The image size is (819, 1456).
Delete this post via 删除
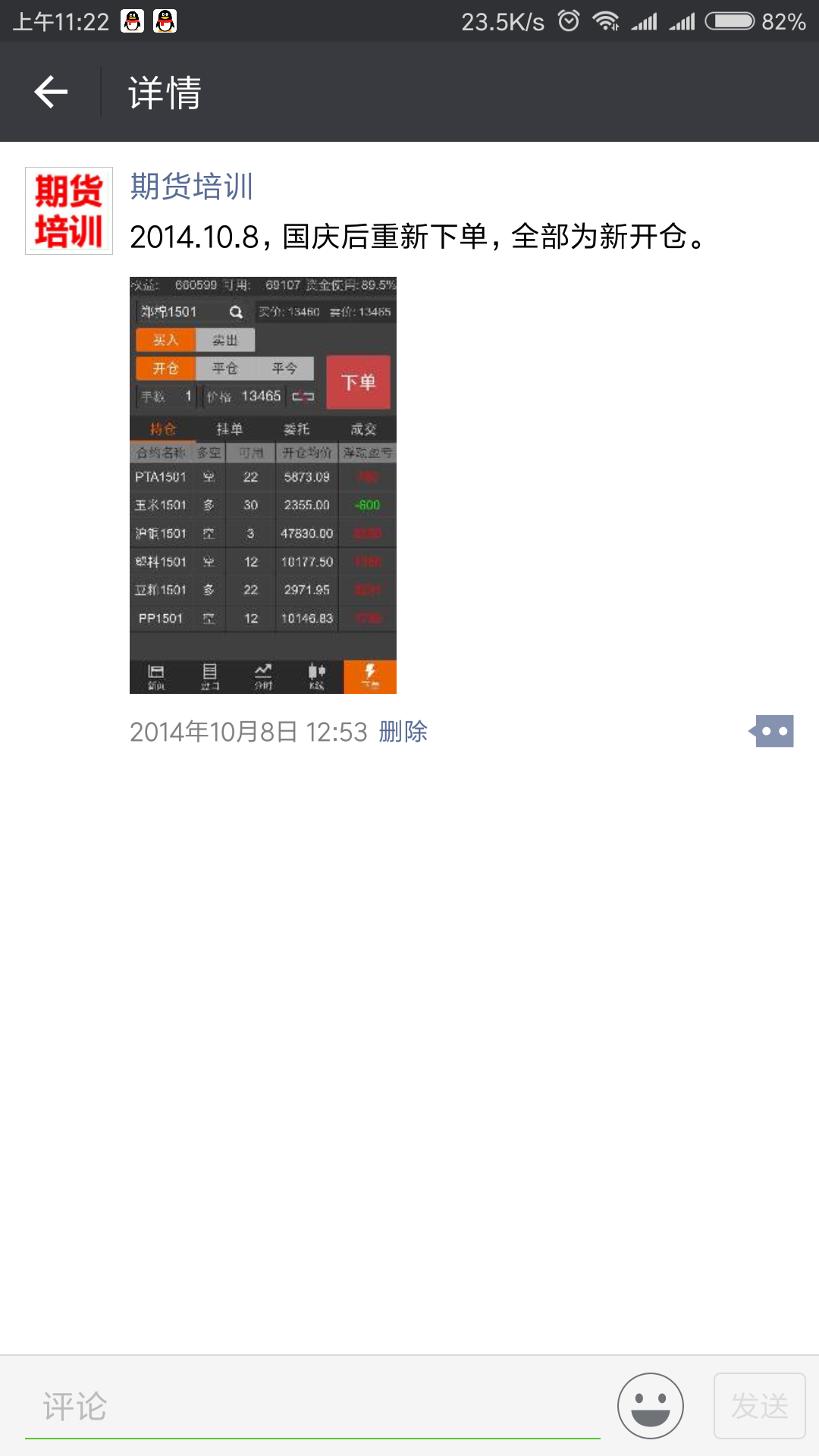coord(403,732)
